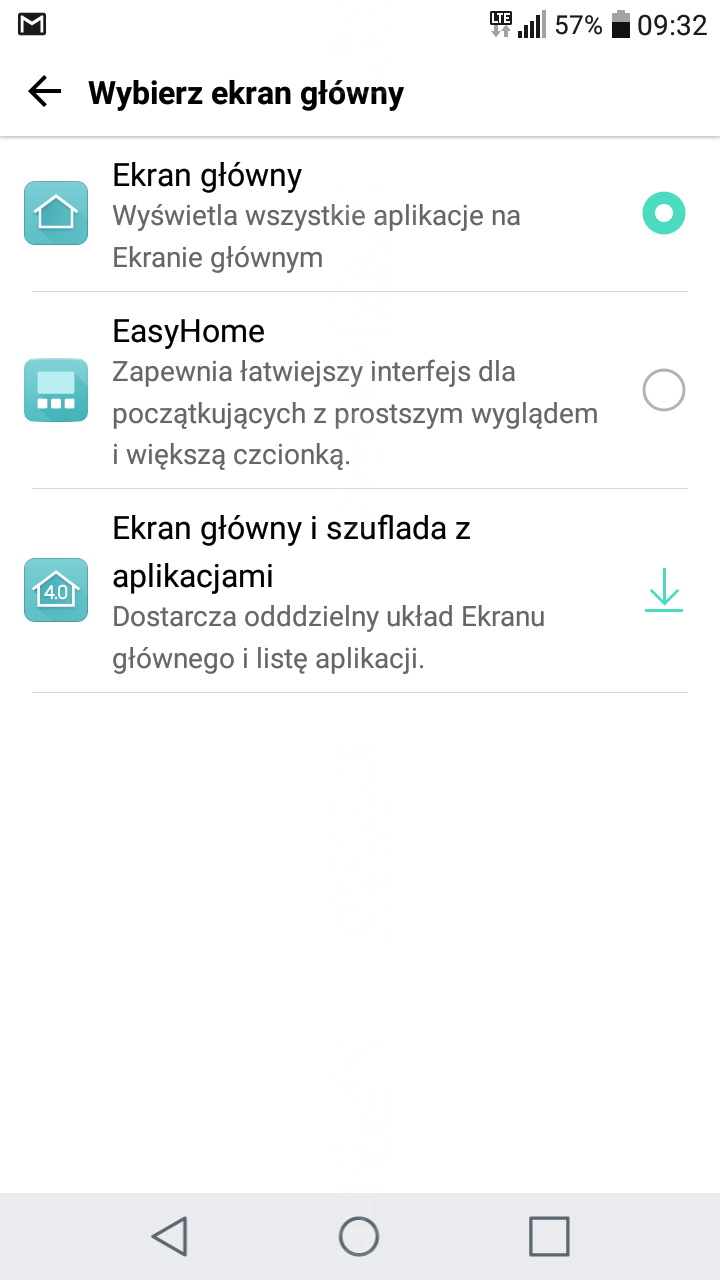Tap the system home button
This screenshot has height=1280, width=720.
359,1236
